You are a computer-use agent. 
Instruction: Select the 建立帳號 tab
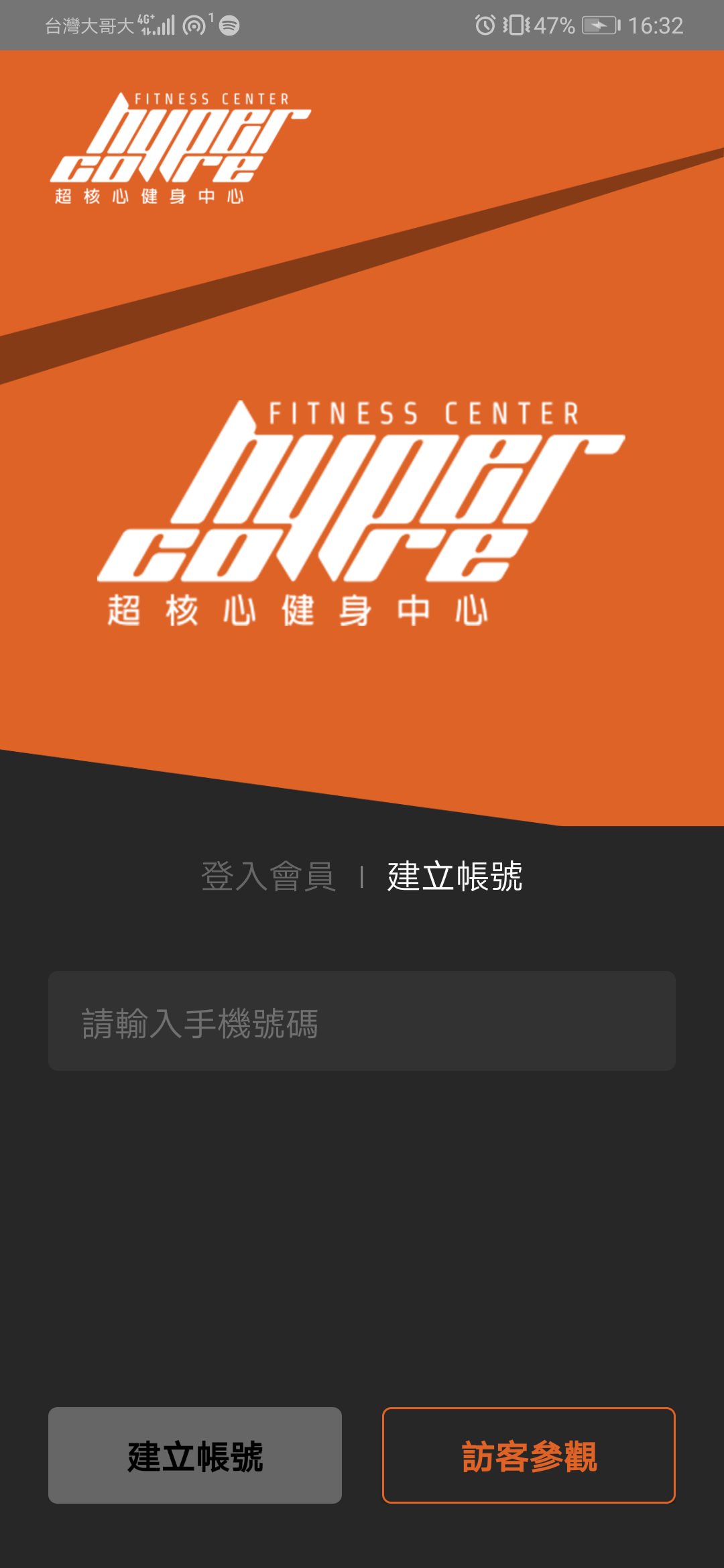(455, 876)
